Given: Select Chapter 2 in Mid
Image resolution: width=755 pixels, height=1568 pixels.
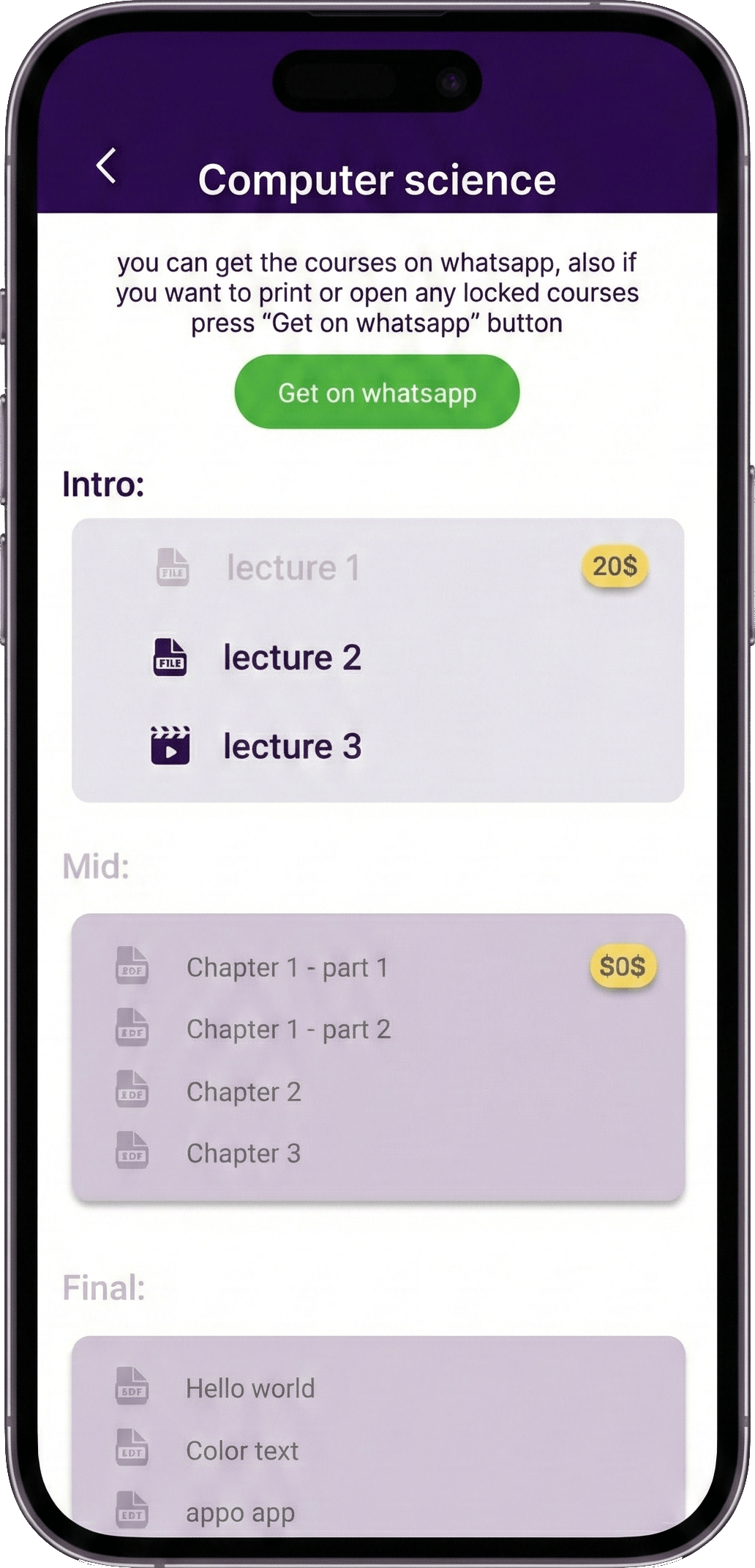Looking at the screenshot, I should [244, 1092].
